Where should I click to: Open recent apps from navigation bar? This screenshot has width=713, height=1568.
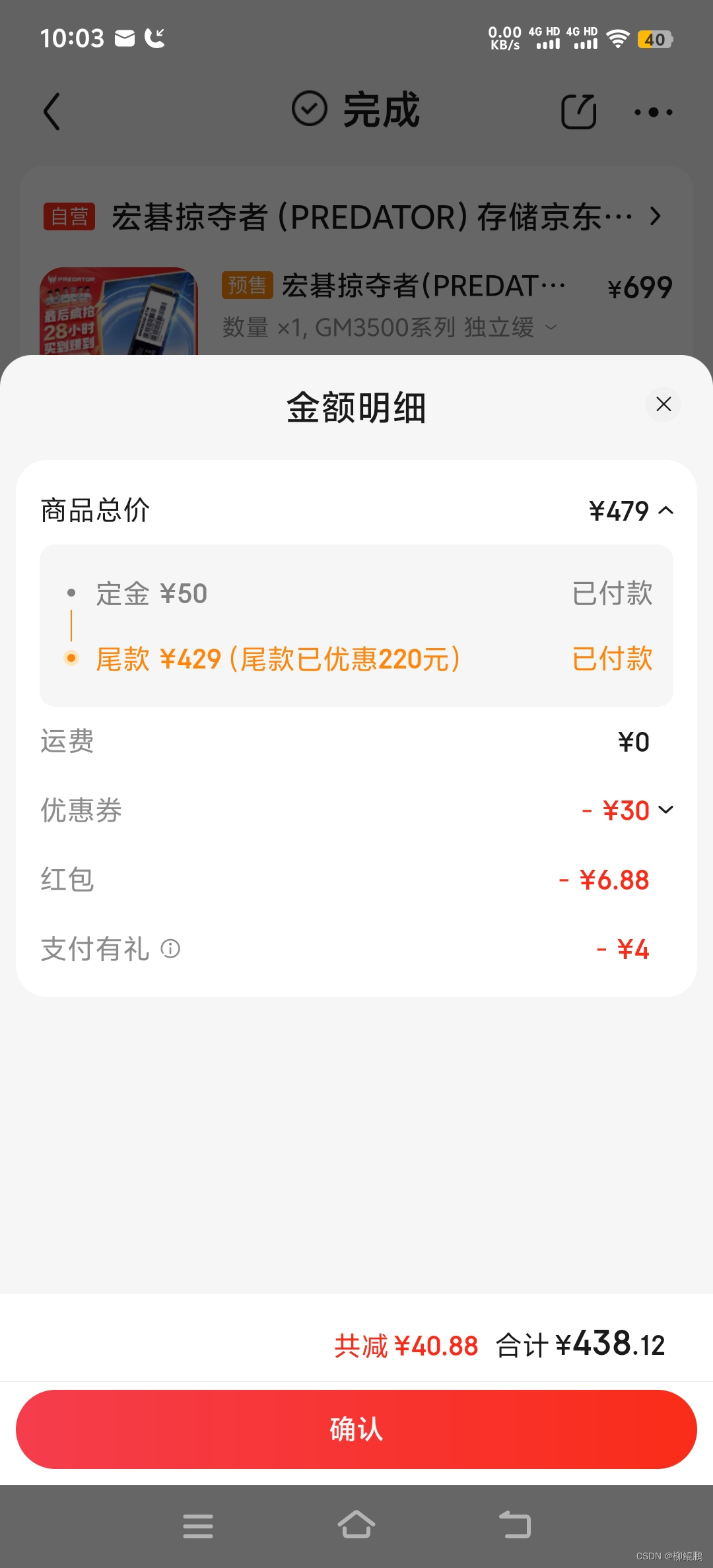point(198,1526)
